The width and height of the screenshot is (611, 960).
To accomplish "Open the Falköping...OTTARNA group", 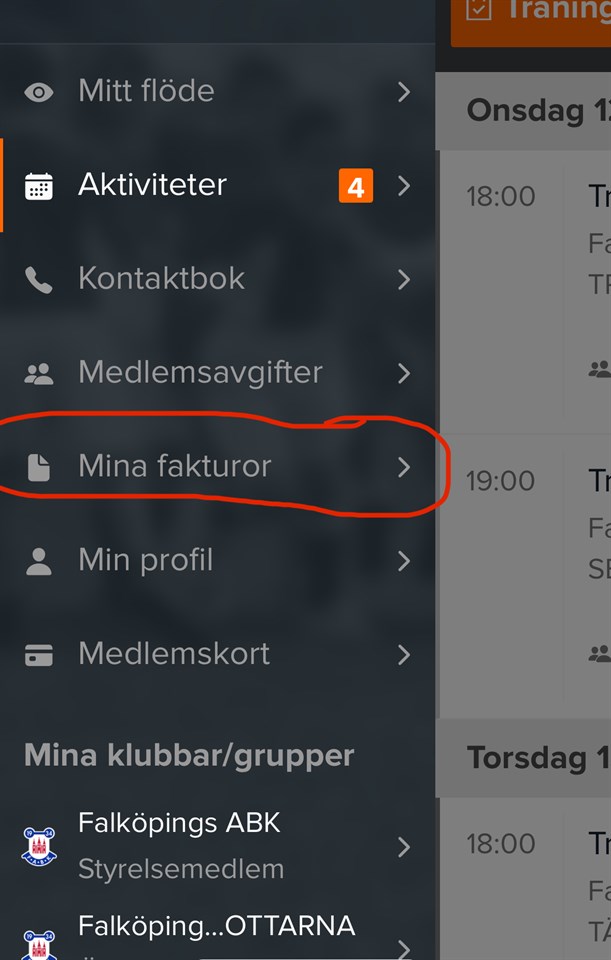I will point(216,930).
